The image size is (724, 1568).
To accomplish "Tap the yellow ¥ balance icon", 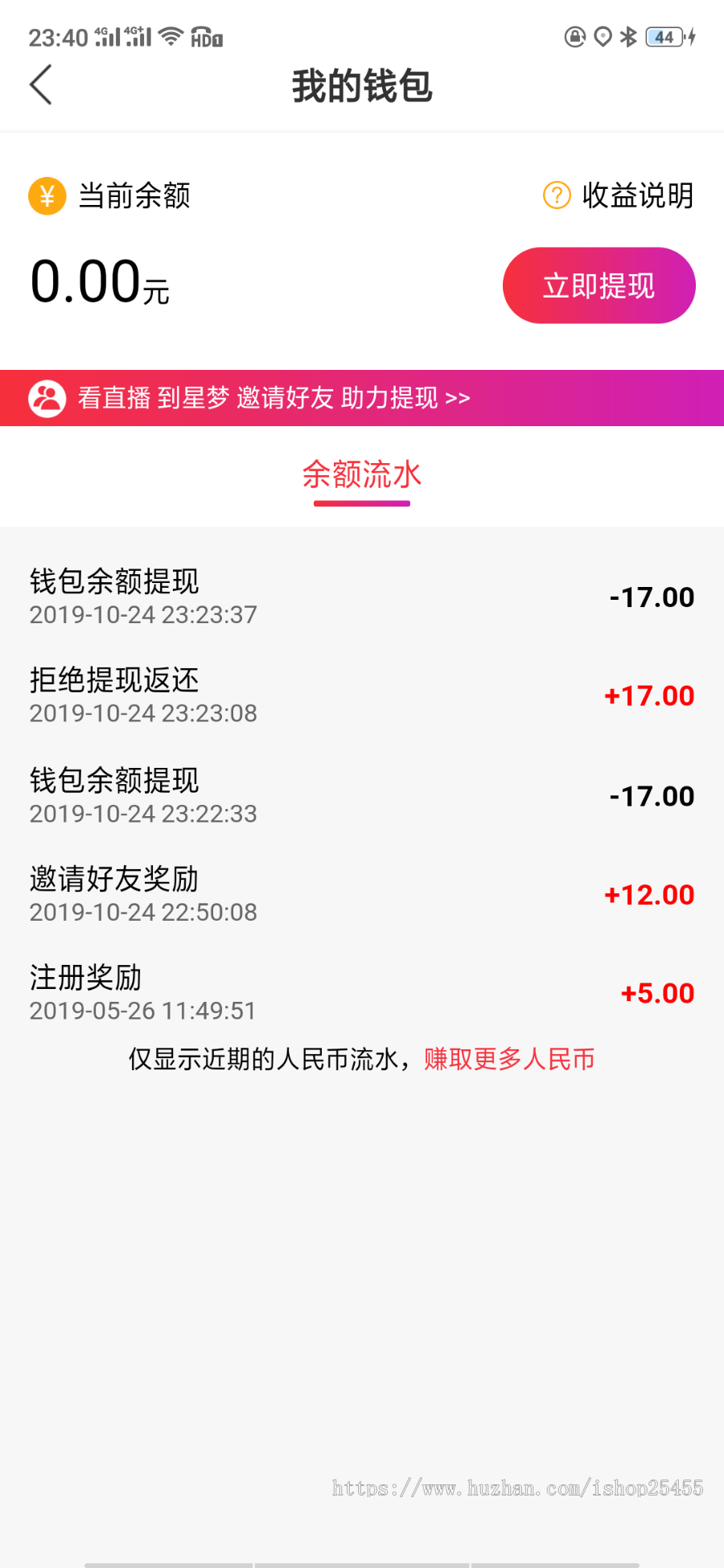I will [46, 195].
